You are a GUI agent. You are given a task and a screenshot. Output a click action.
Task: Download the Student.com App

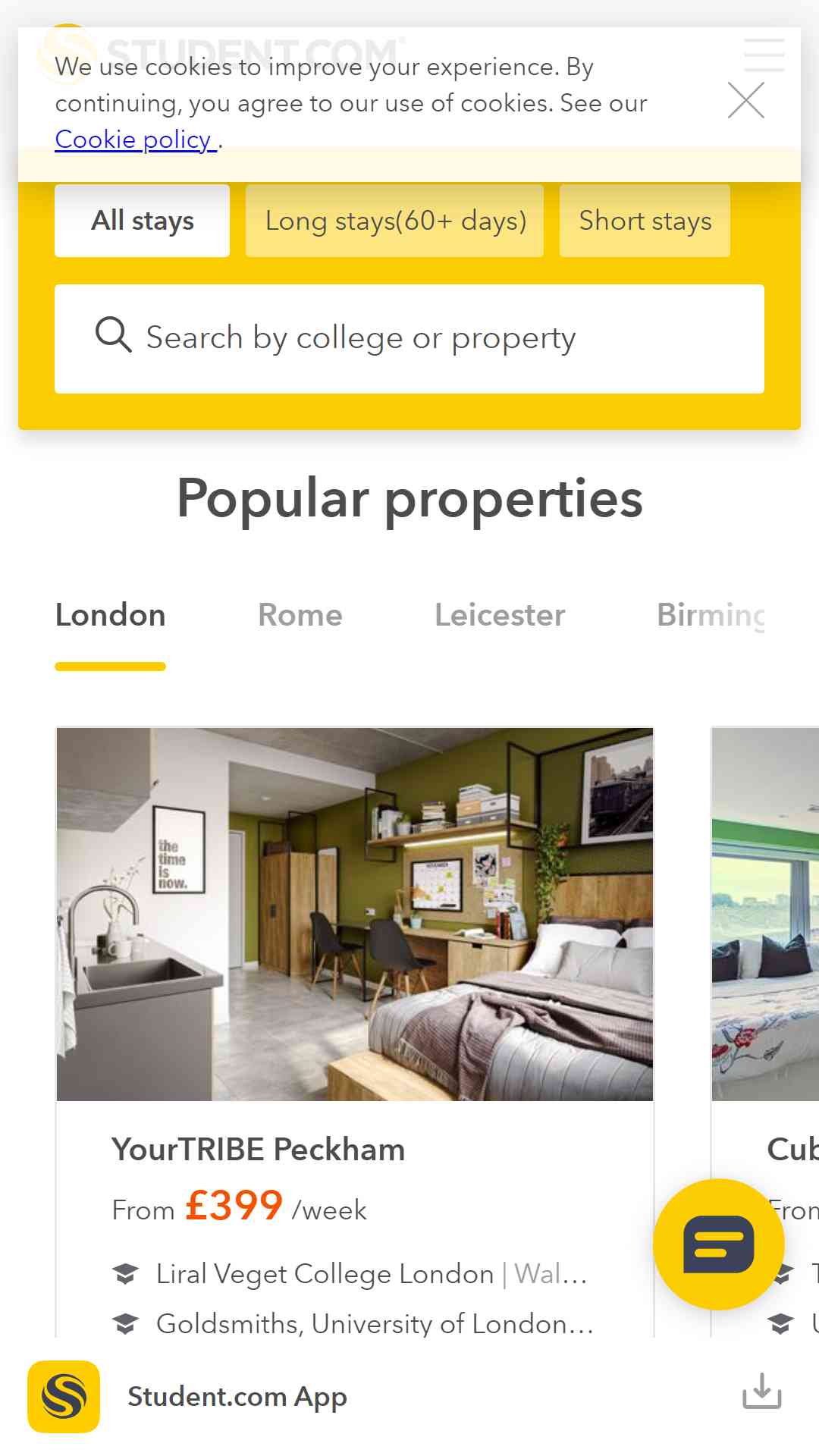click(761, 1391)
